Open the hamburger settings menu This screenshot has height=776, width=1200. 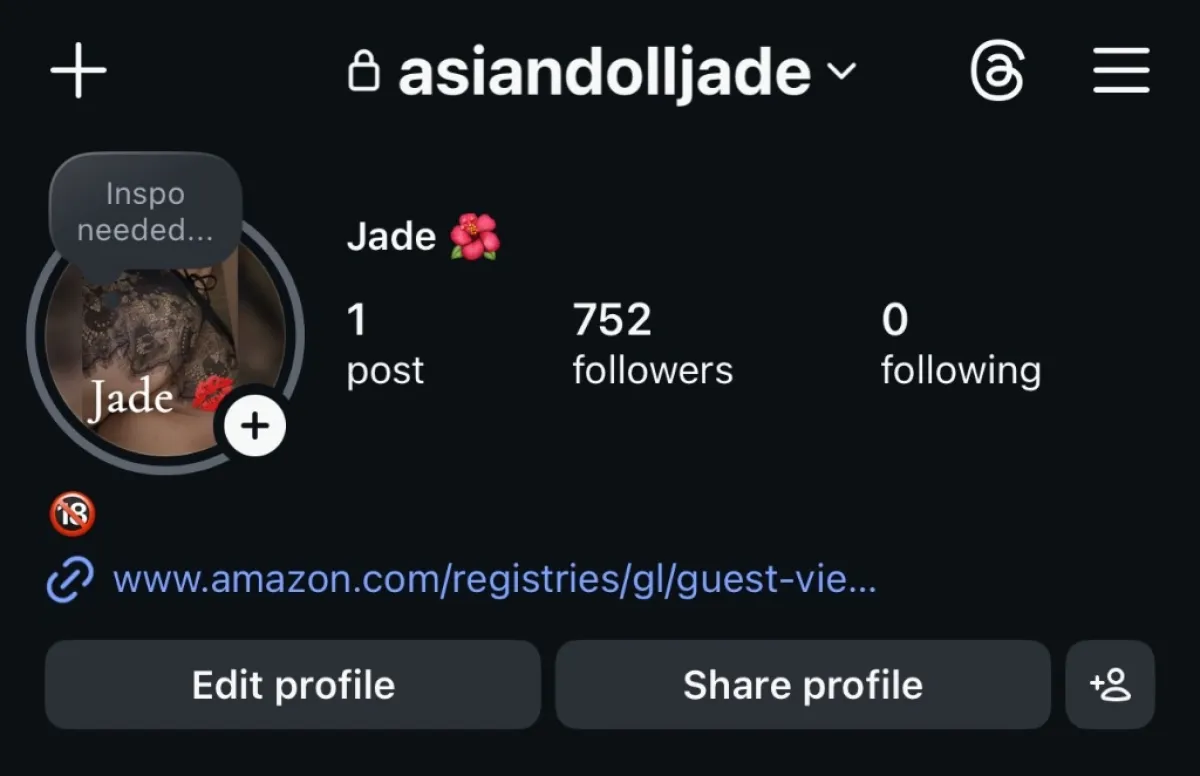(x=1121, y=73)
